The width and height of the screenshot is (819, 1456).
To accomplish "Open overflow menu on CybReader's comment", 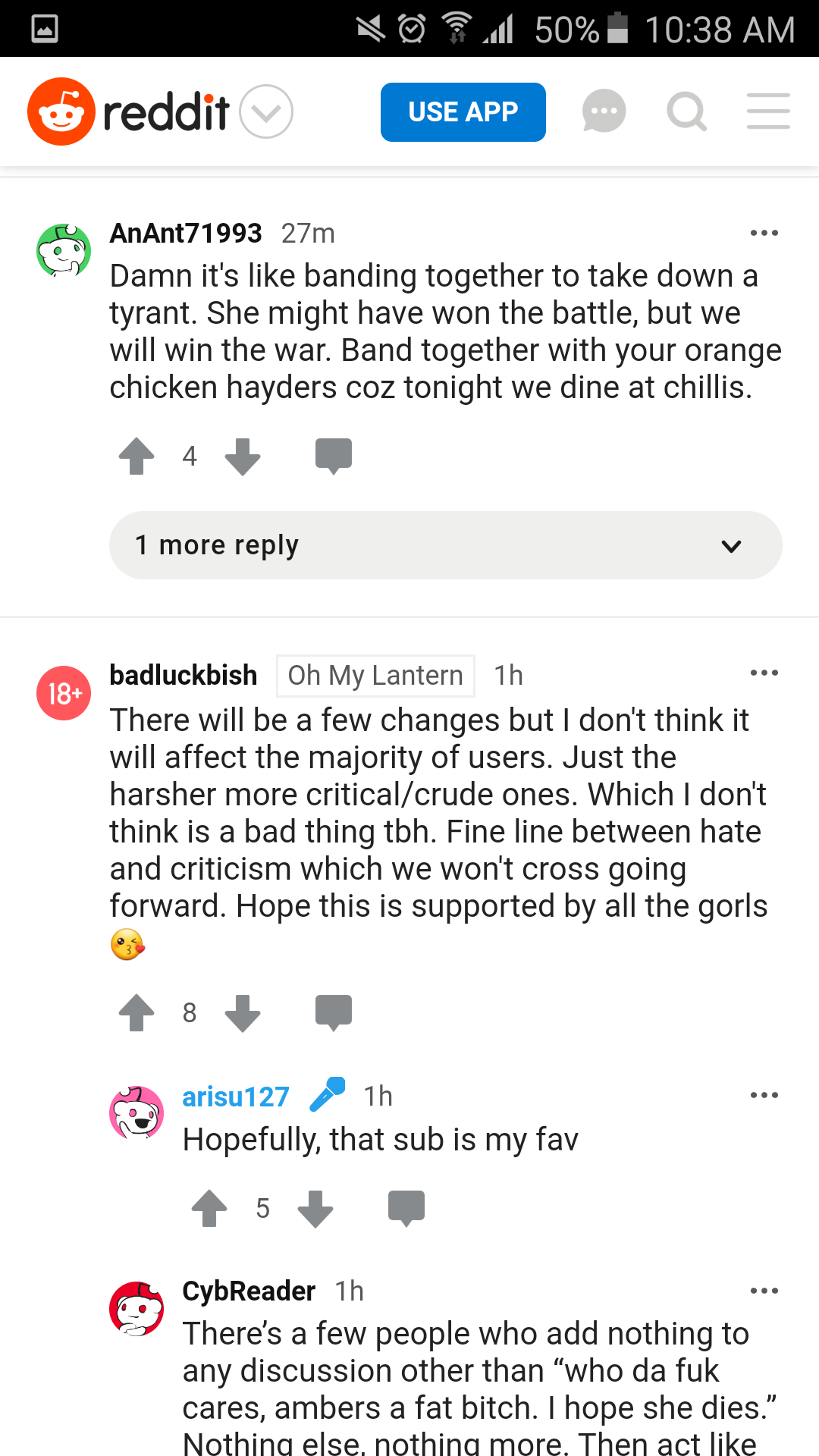I will 764,1291.
